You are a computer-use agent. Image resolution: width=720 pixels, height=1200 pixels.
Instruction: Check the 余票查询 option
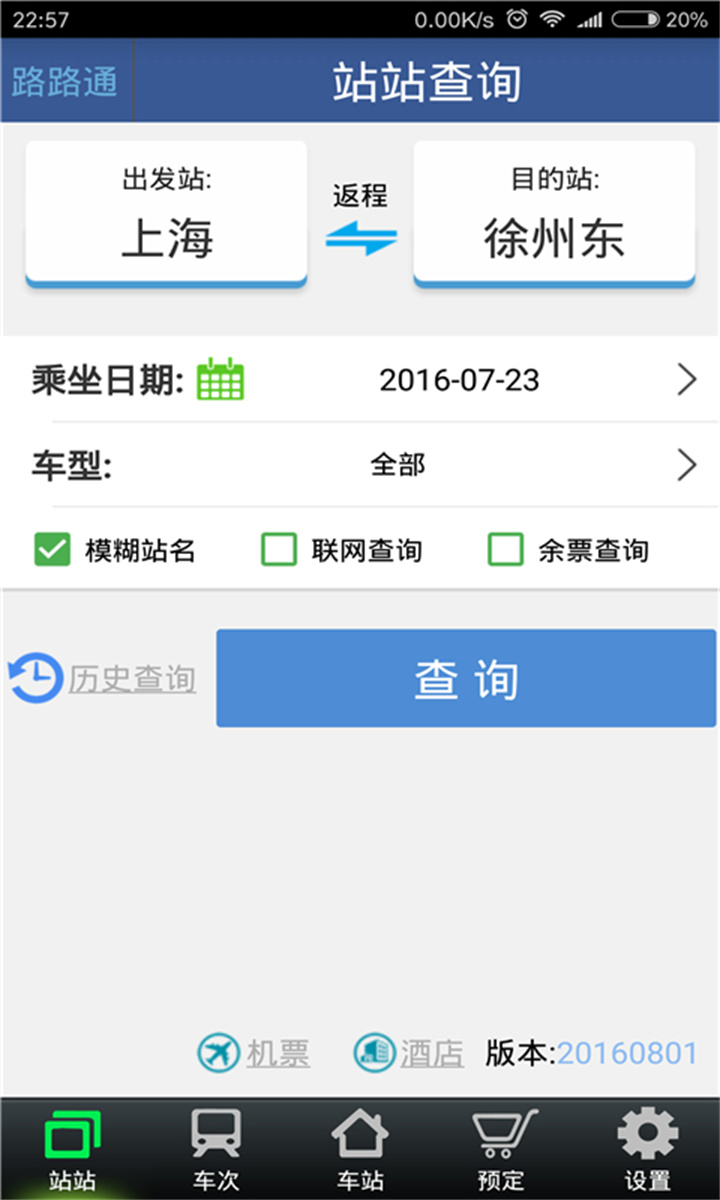(505, 550)
